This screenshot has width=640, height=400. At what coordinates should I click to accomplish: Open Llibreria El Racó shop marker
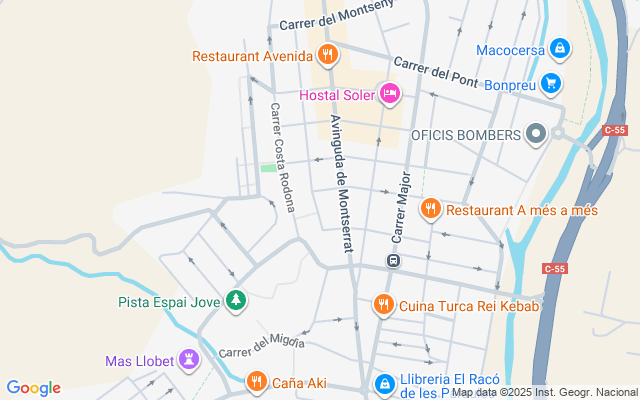point(384,383)
